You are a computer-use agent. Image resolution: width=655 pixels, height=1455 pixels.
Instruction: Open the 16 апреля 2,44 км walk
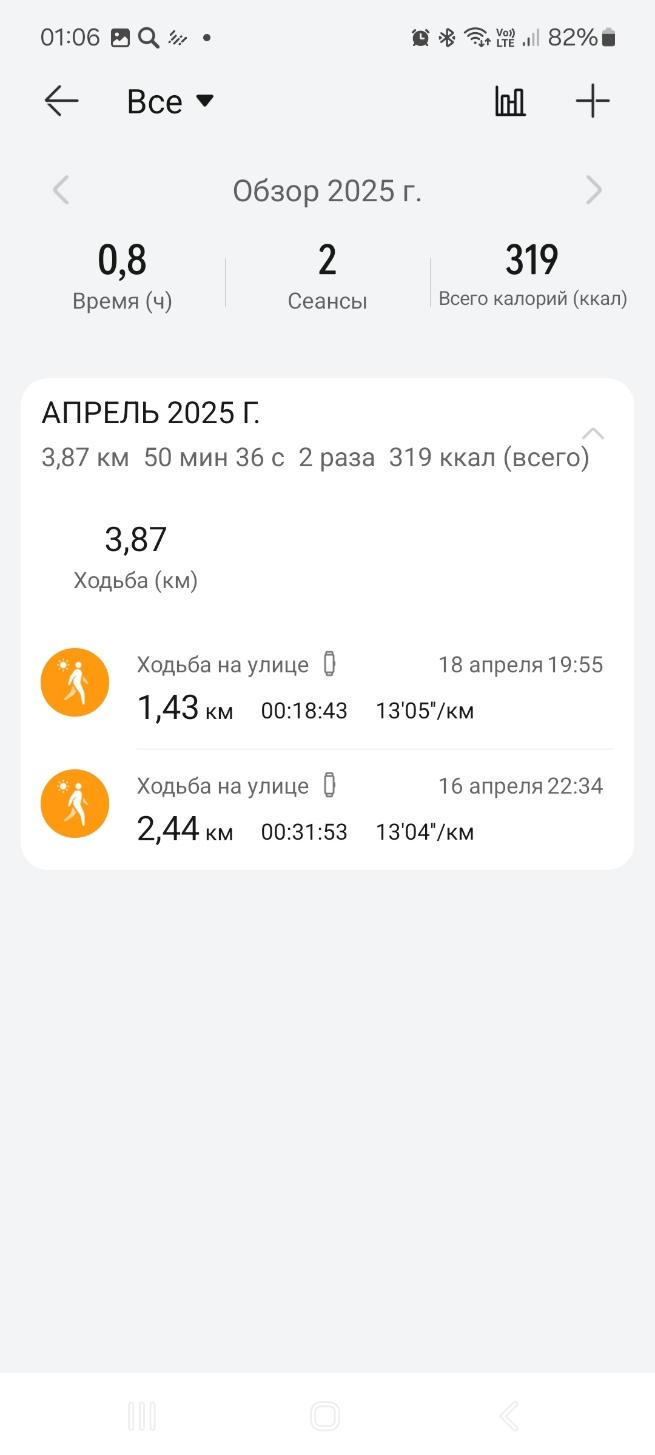click(327, 809)
